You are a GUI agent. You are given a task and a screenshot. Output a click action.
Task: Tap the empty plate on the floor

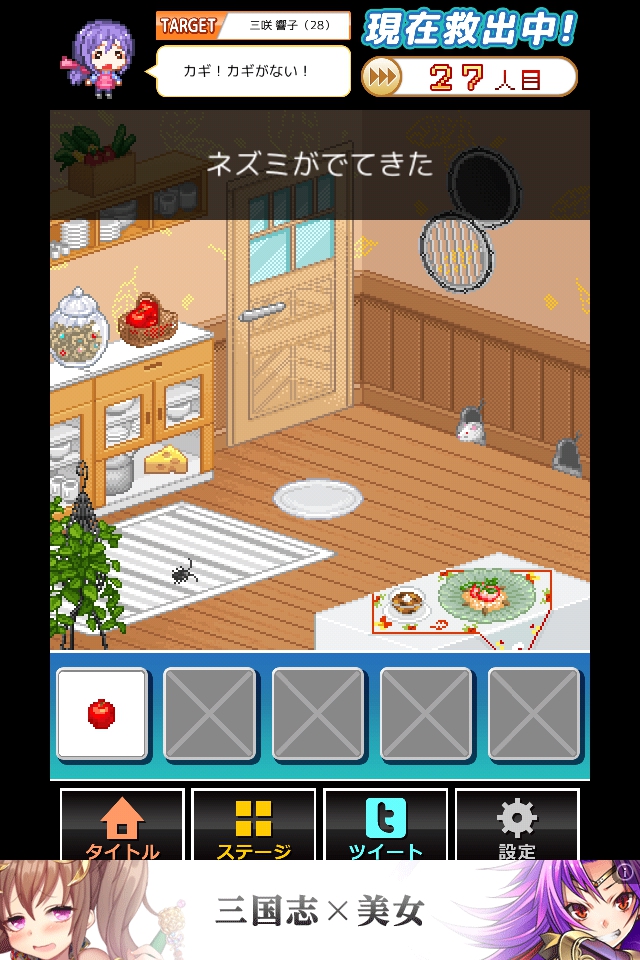point(318,498)
